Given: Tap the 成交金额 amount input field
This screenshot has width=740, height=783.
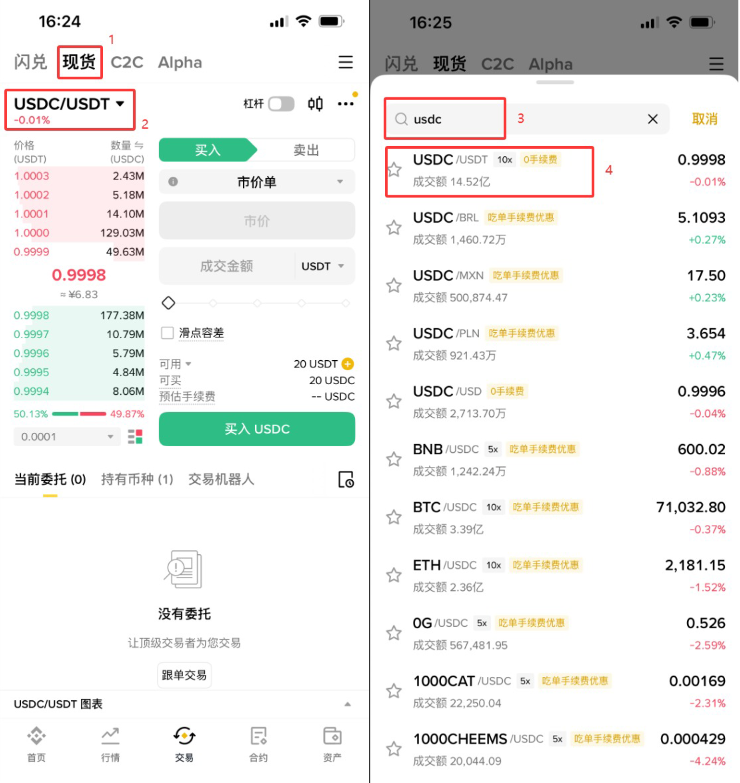Looking at the screenshot, I should [x=227, y=266].
